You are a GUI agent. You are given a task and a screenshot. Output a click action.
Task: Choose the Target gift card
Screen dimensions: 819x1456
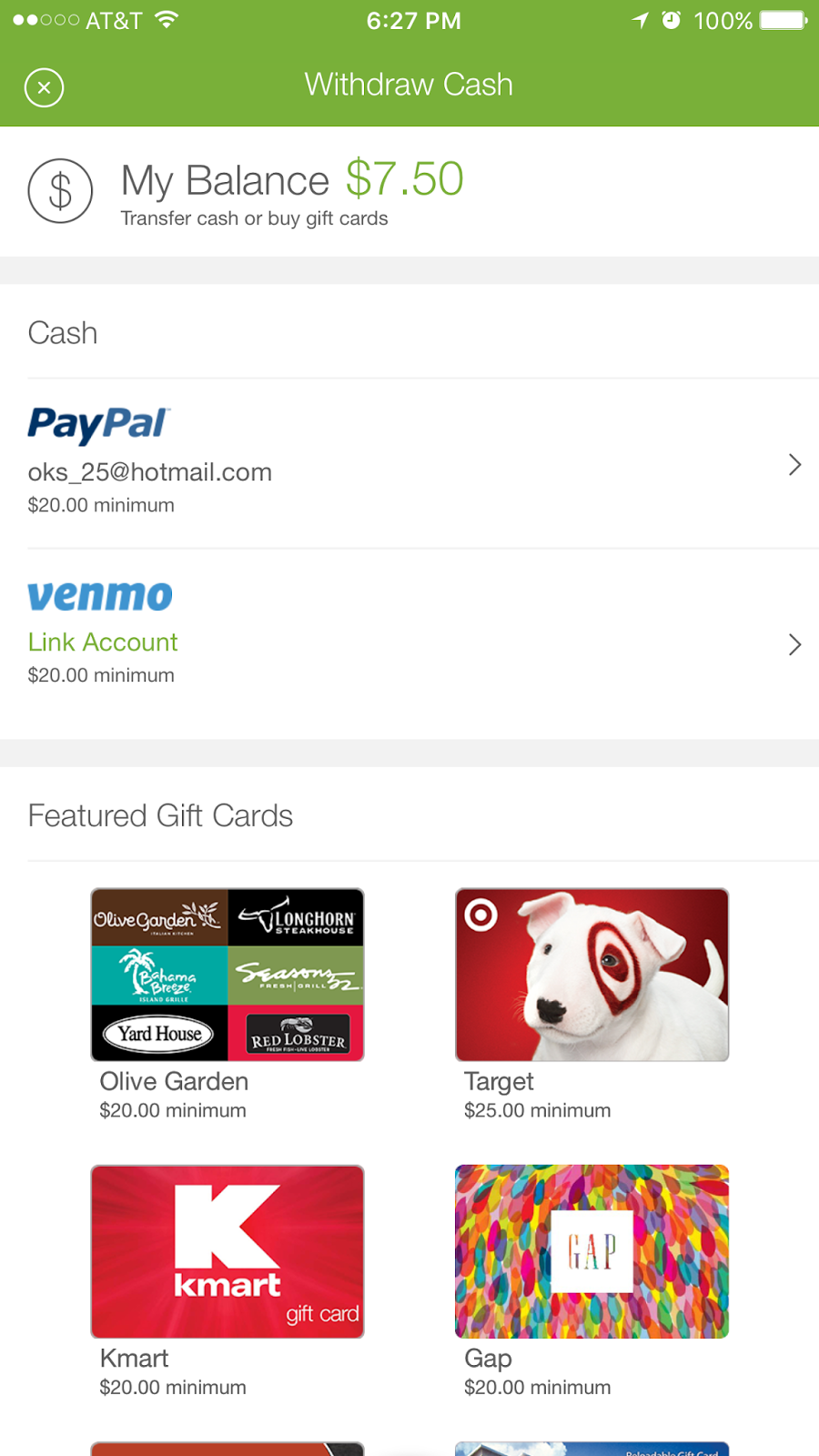pyautogui.click(x=591, y=975)
